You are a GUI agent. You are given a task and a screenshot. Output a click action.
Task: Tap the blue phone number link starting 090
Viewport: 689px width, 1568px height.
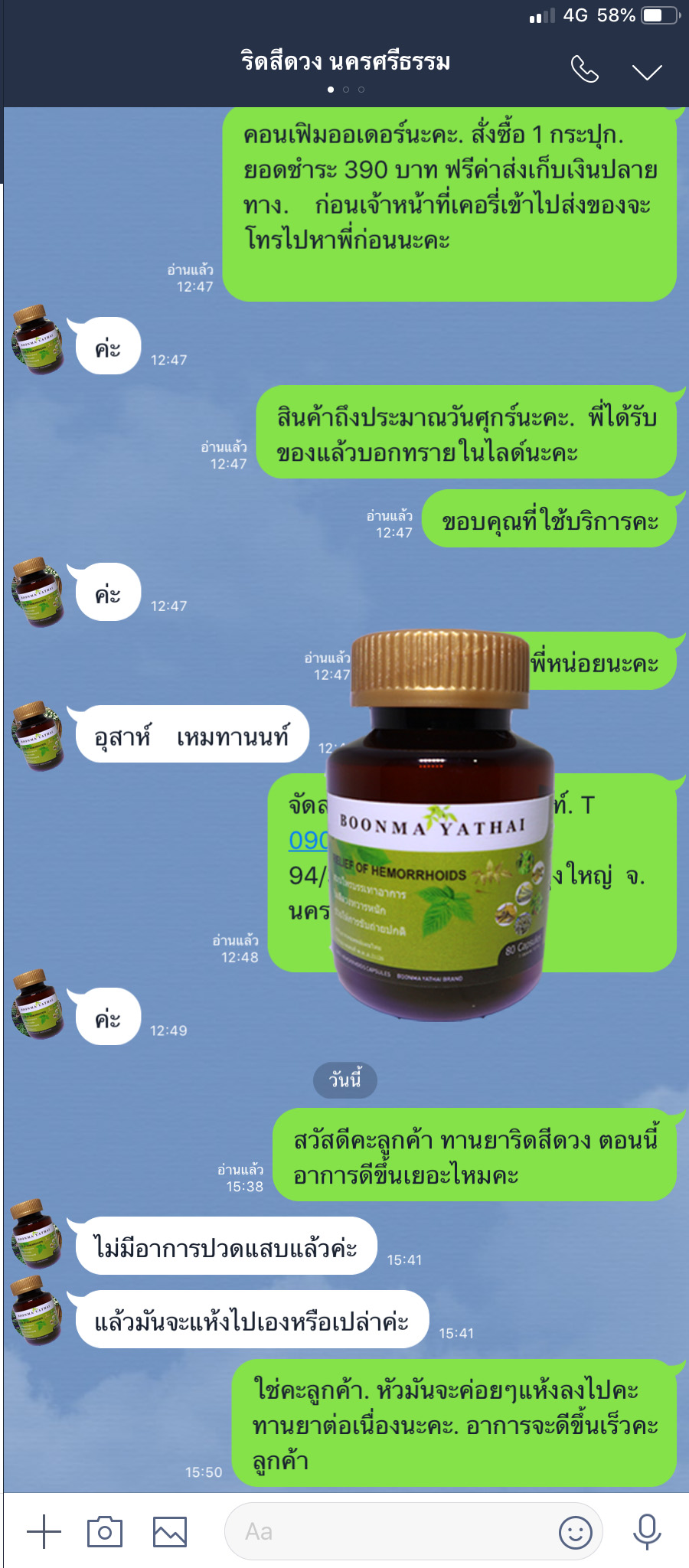point(308,840)
